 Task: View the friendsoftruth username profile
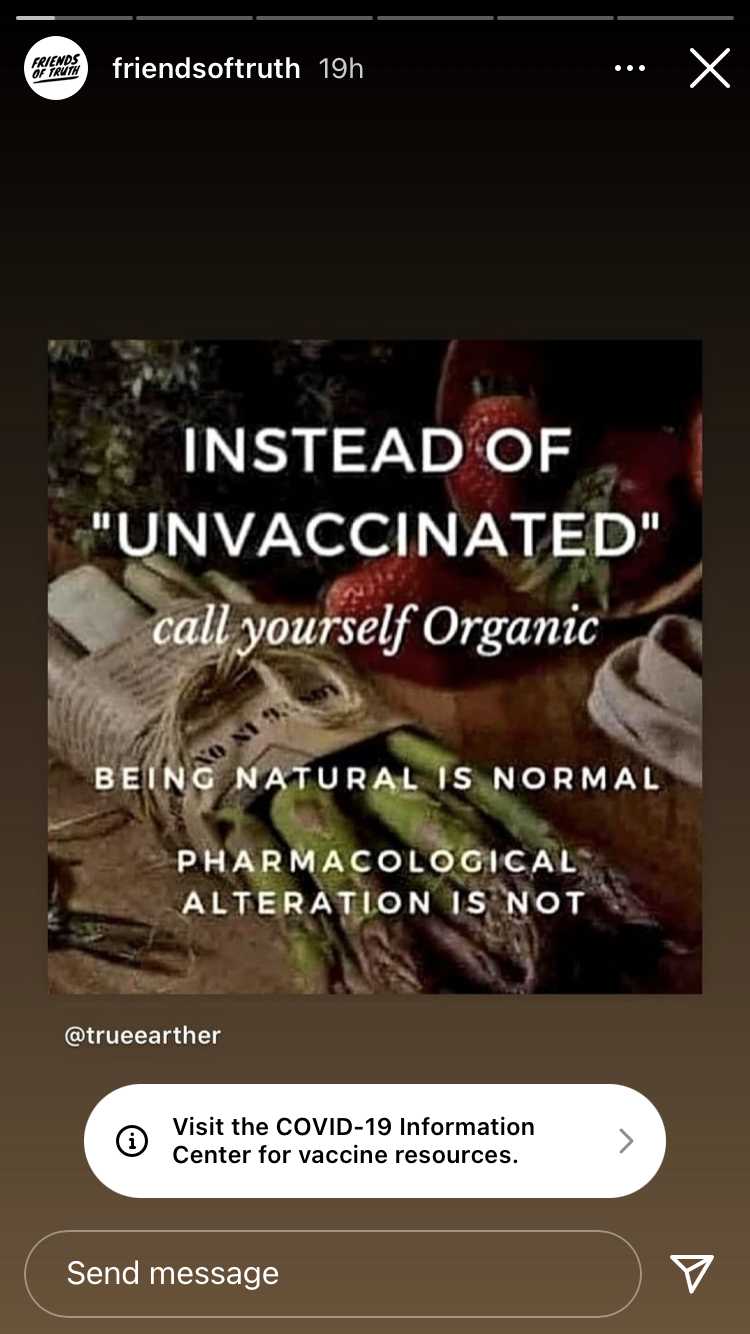coord(206,68)
